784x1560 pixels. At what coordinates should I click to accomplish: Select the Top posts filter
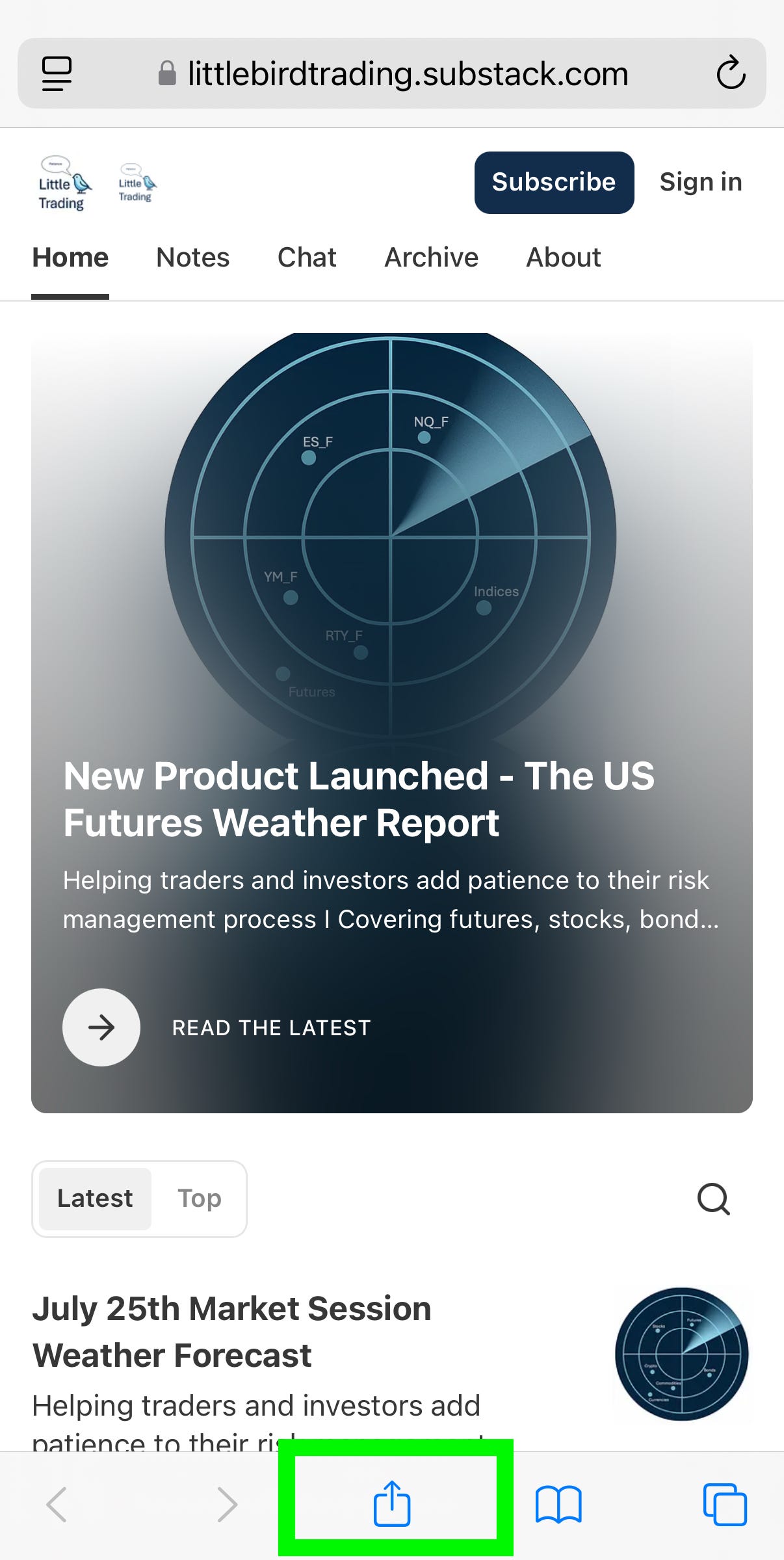[200, 1198]
